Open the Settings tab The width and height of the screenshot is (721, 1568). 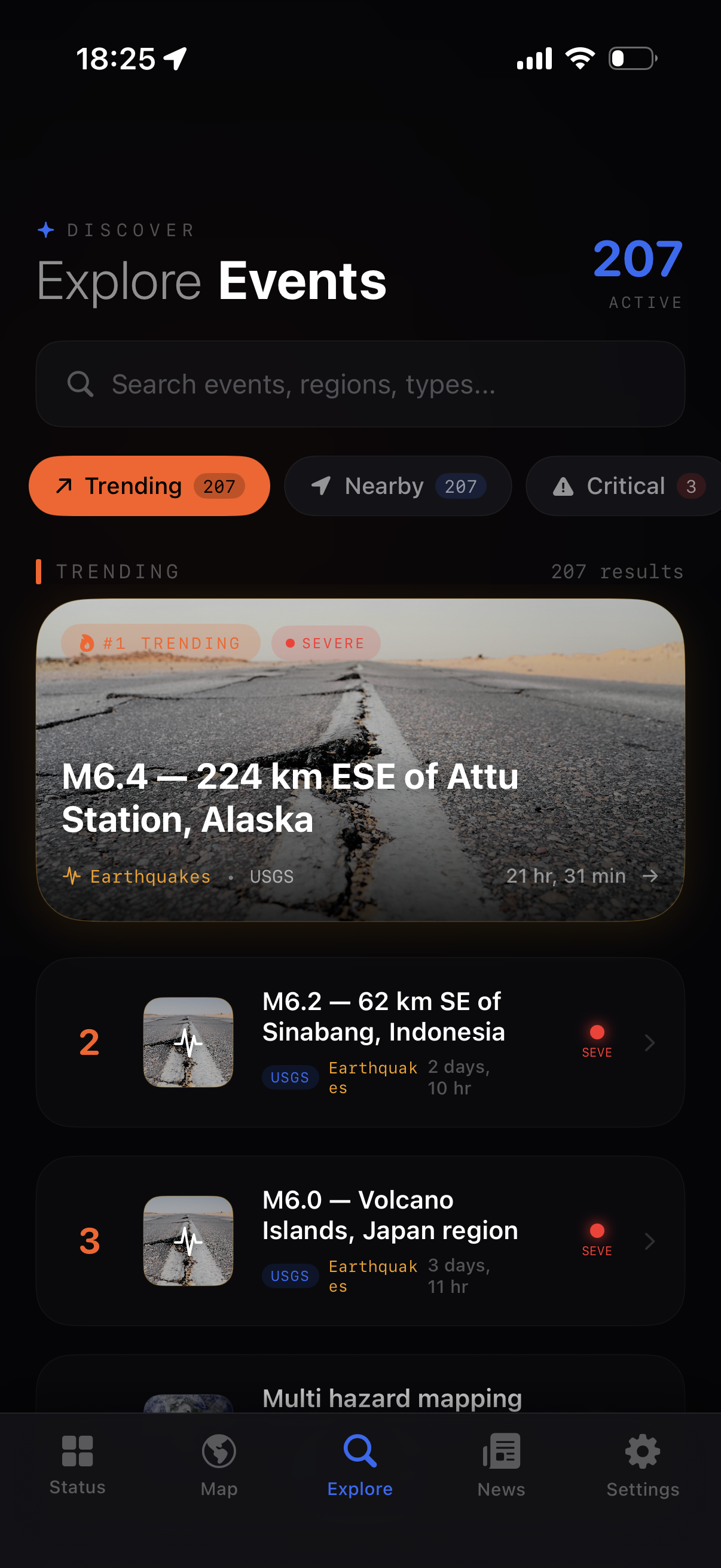(643, 1465)
